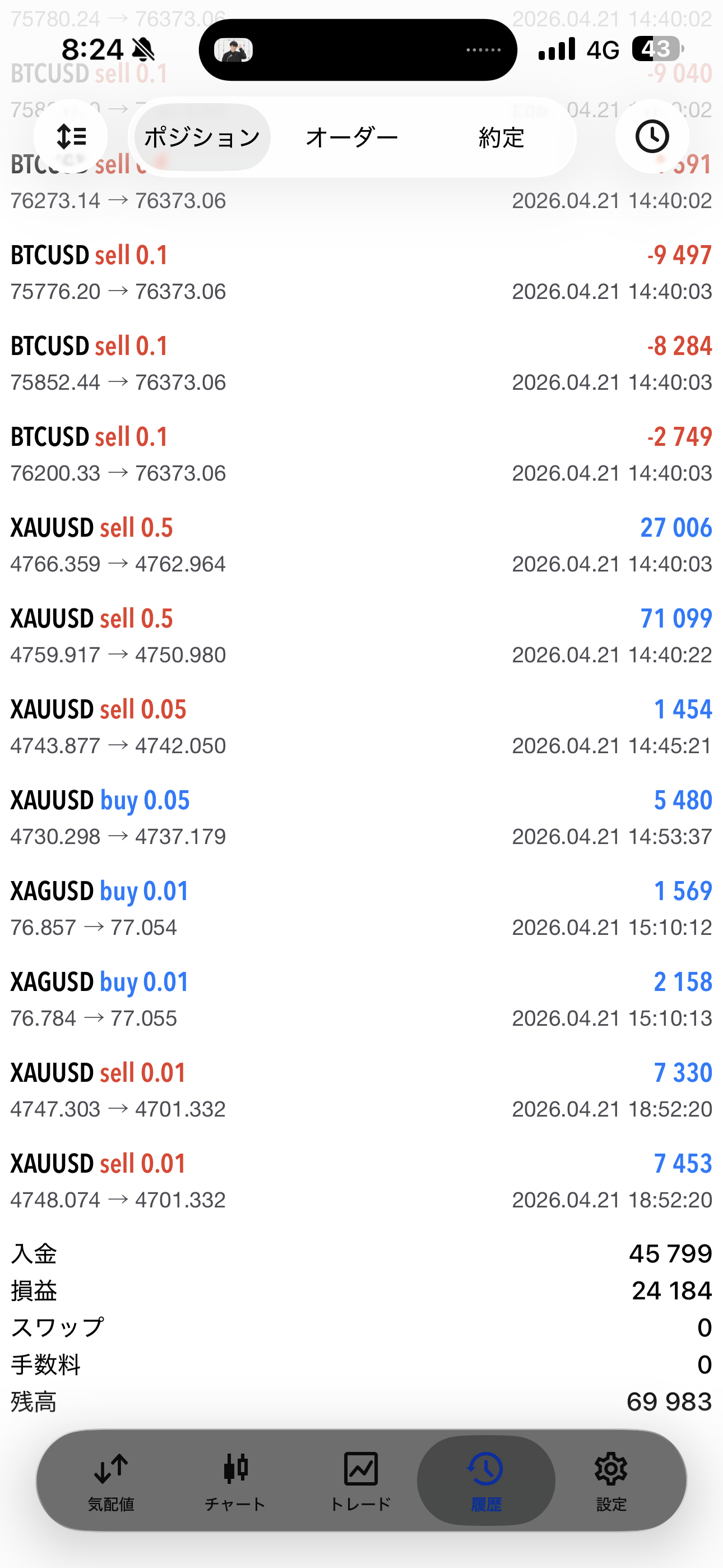This screenshot has width=723, height=1568.
Task: Open the XAUUSD sell 0.5 trade with 71 099
Action: (361, 635)
